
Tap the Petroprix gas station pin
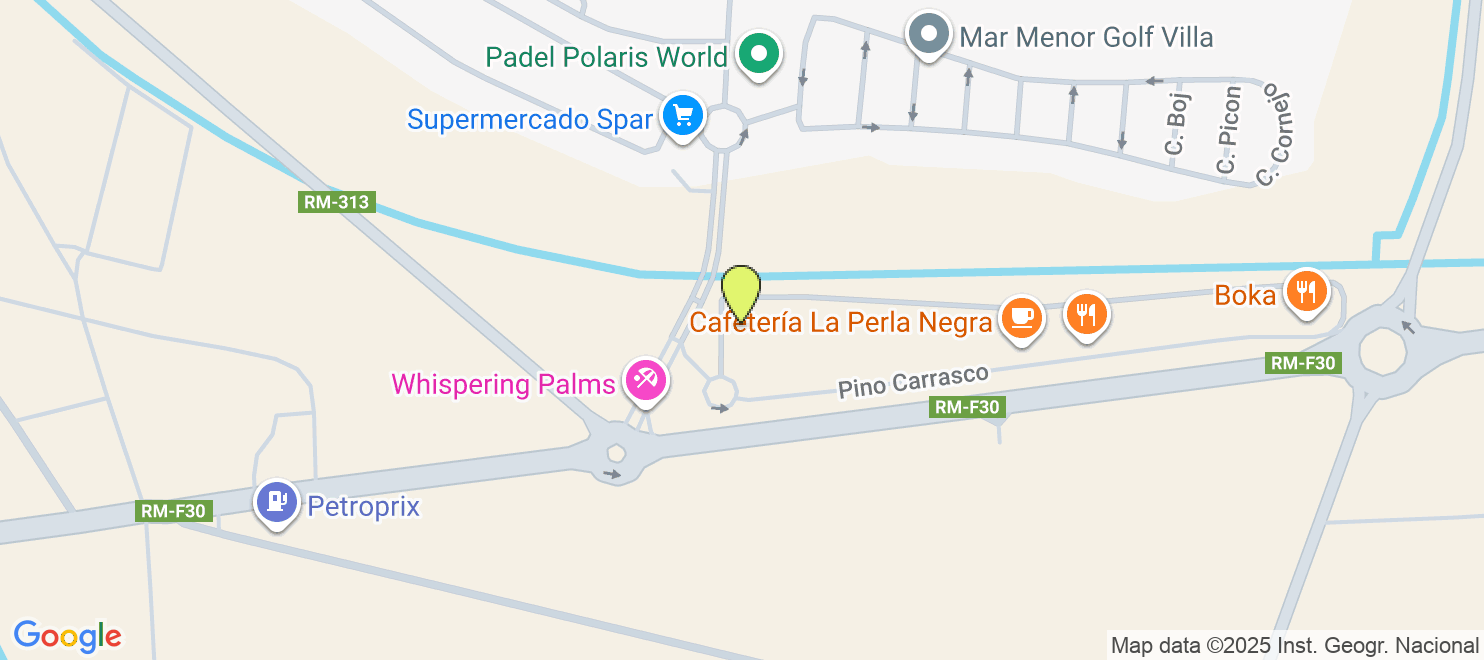(x=277, y=502)
